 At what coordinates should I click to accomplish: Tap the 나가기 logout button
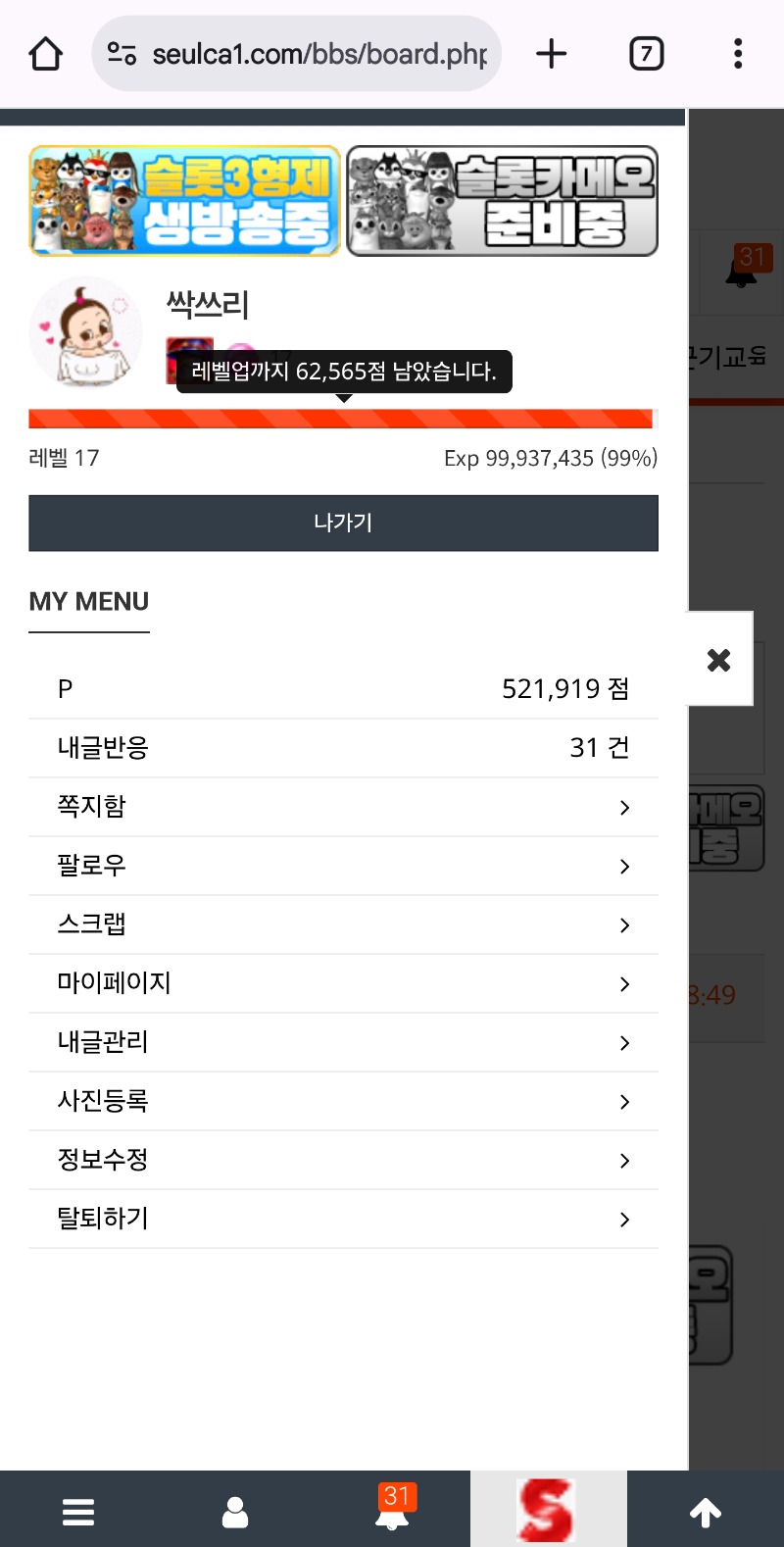tap(343, 523)
